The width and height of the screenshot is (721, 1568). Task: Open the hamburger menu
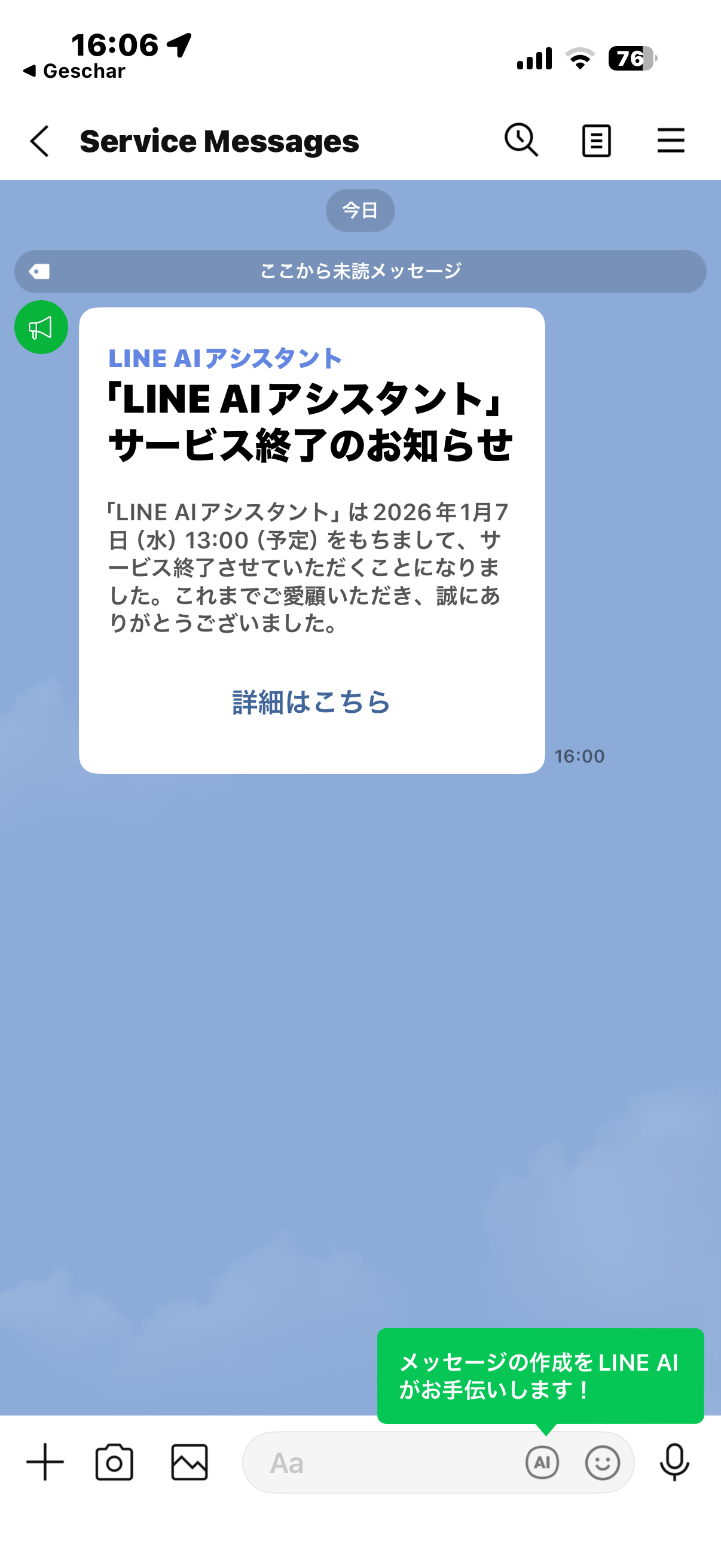click(x=671, y=141)
